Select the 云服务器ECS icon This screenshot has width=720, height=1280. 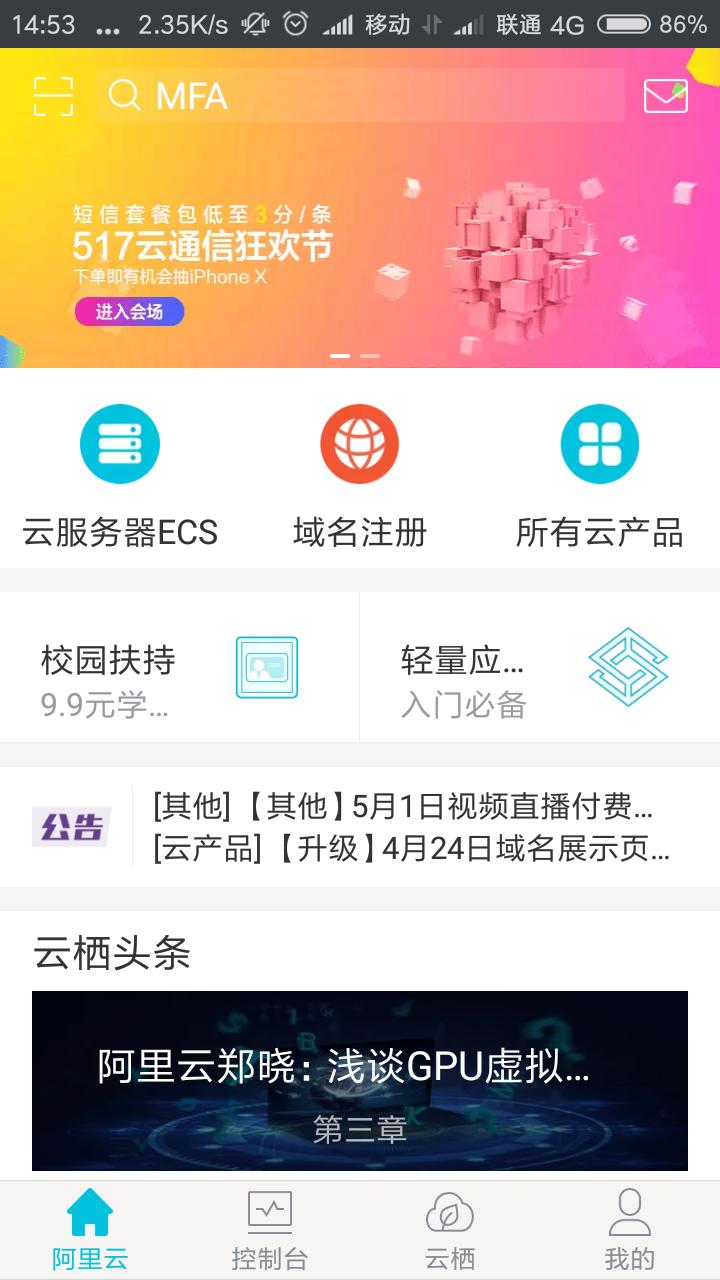pyautogui.click(x=119, y=443)
